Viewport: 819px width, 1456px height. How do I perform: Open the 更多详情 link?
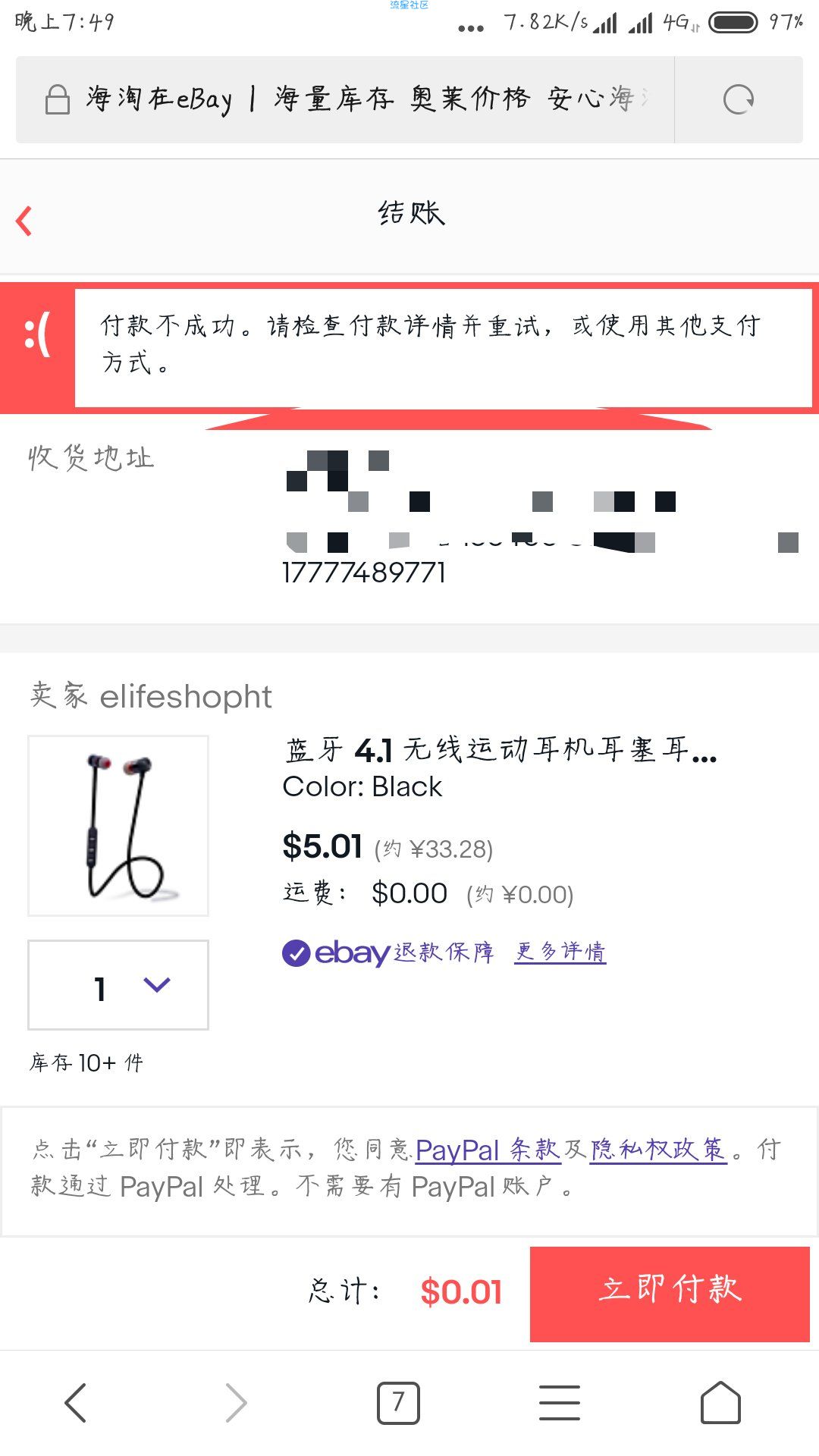point(560,952)
